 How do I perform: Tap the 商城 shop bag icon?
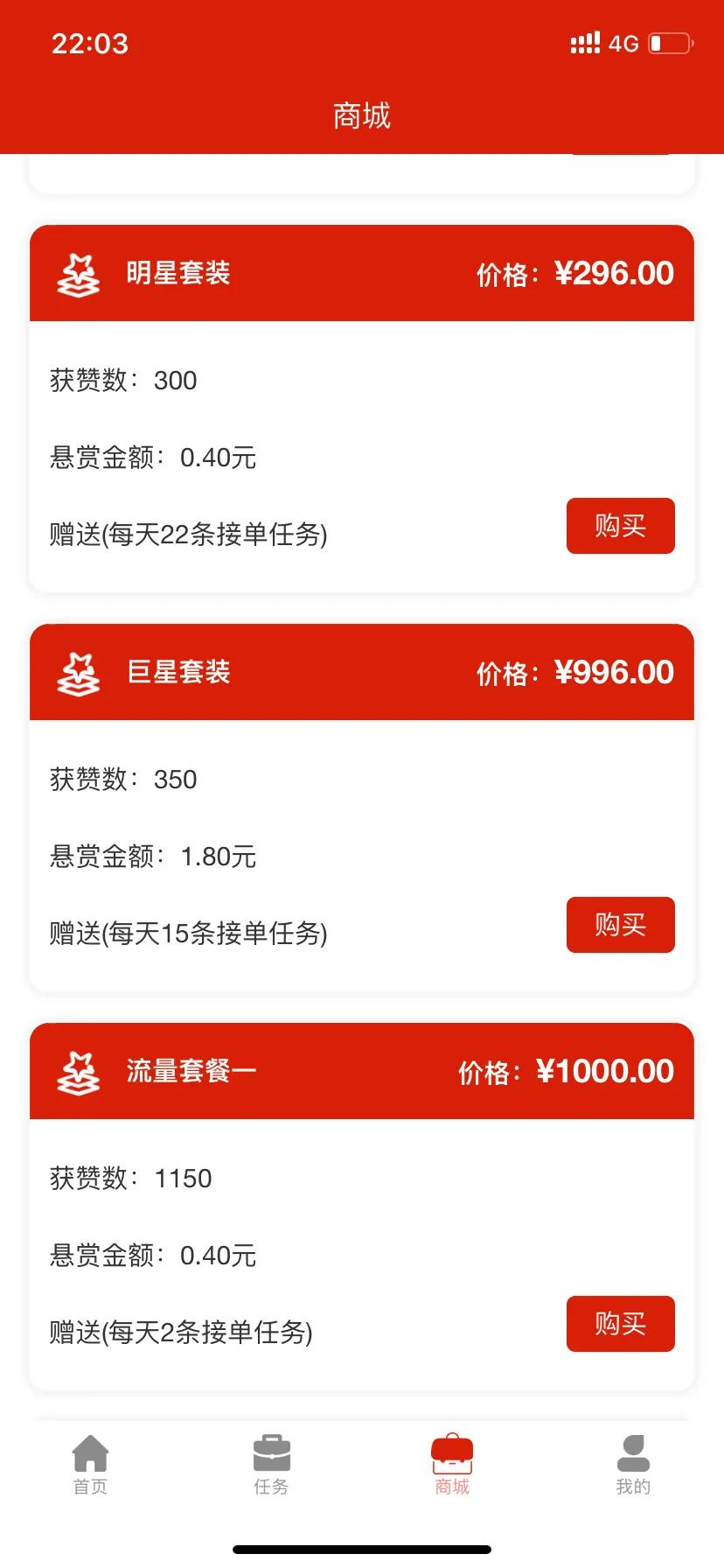452,1452
